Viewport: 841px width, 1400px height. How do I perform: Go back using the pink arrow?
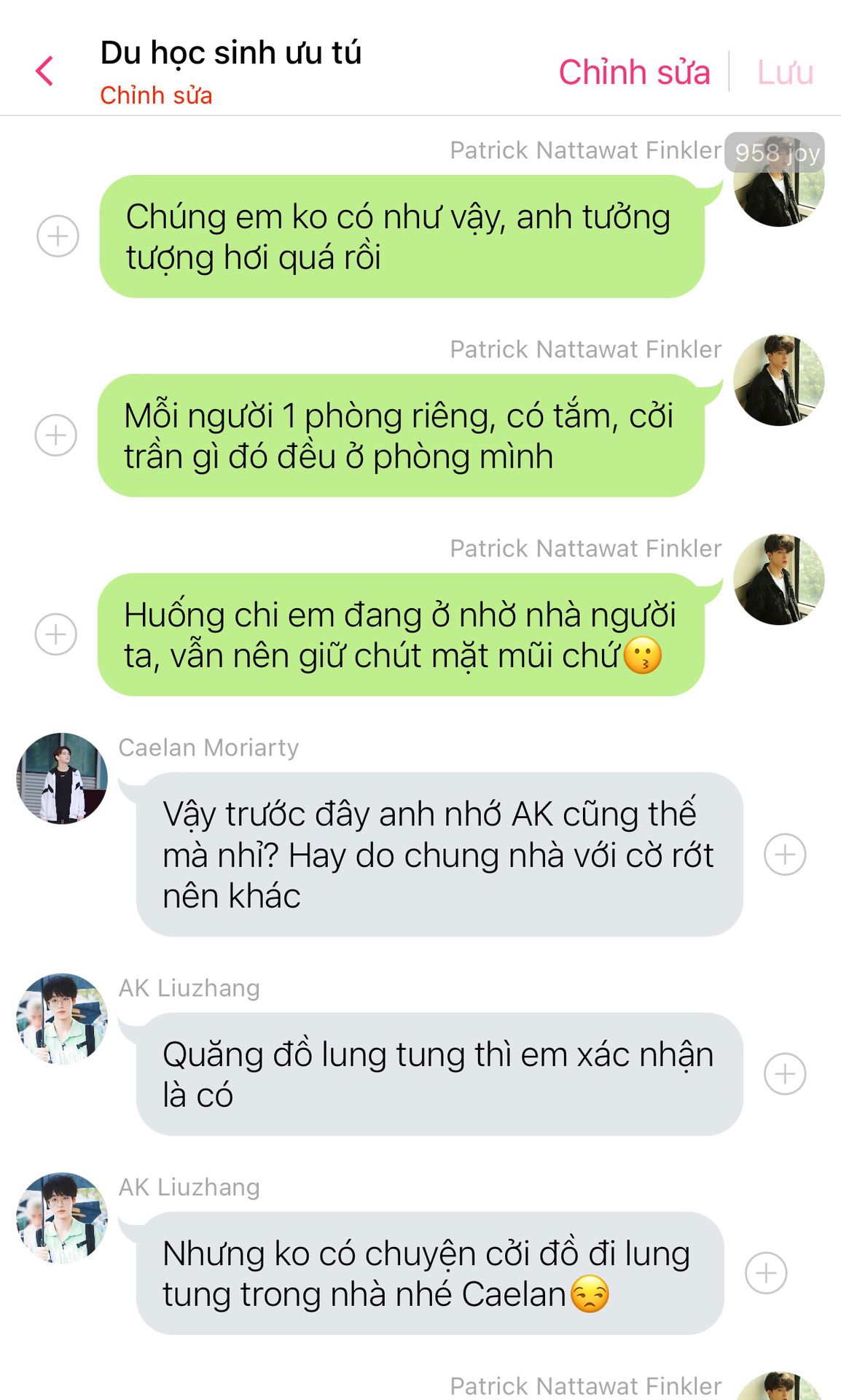[45, 71]
